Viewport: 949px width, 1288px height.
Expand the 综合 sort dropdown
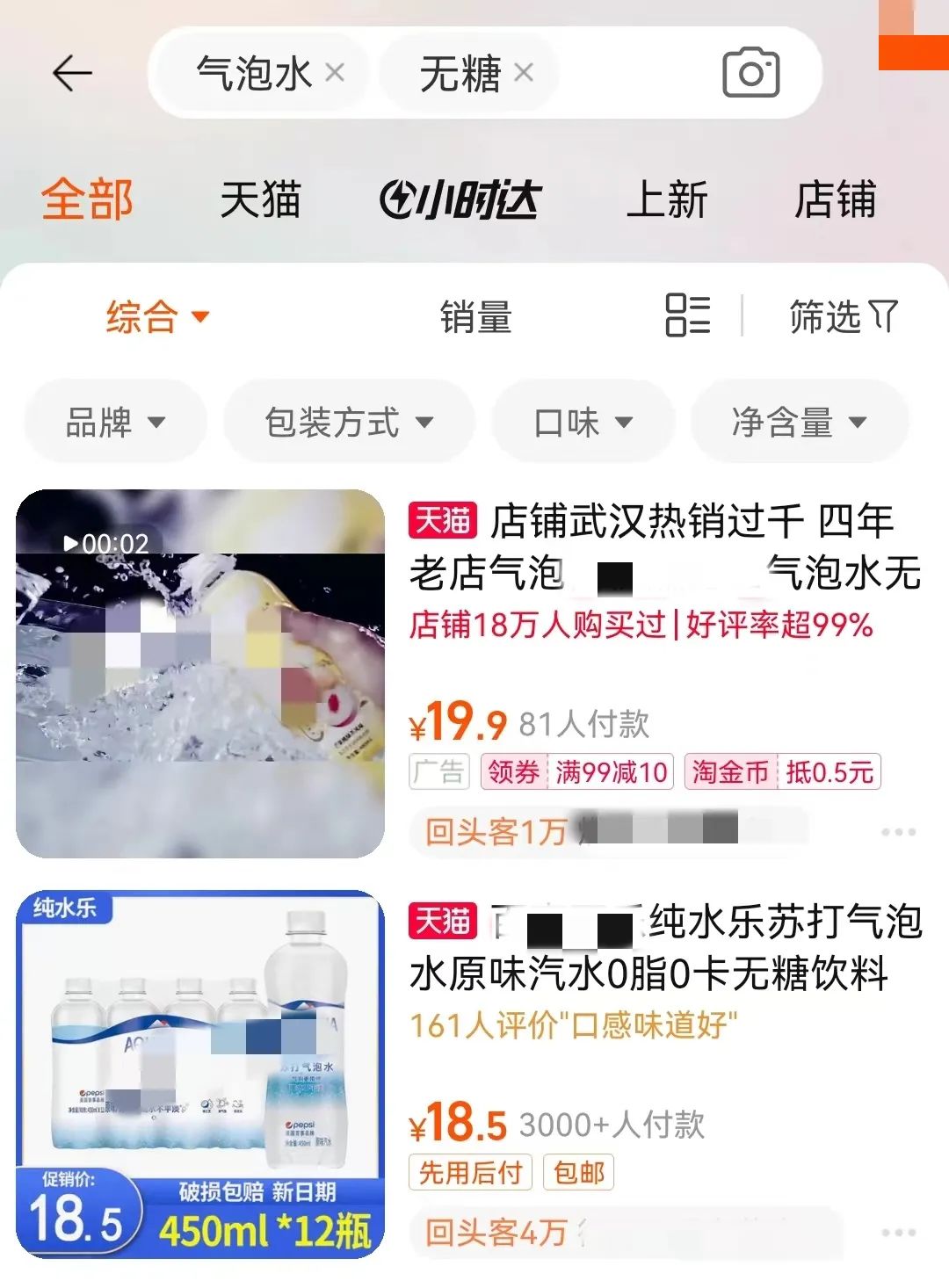click(x=158, y=316)
